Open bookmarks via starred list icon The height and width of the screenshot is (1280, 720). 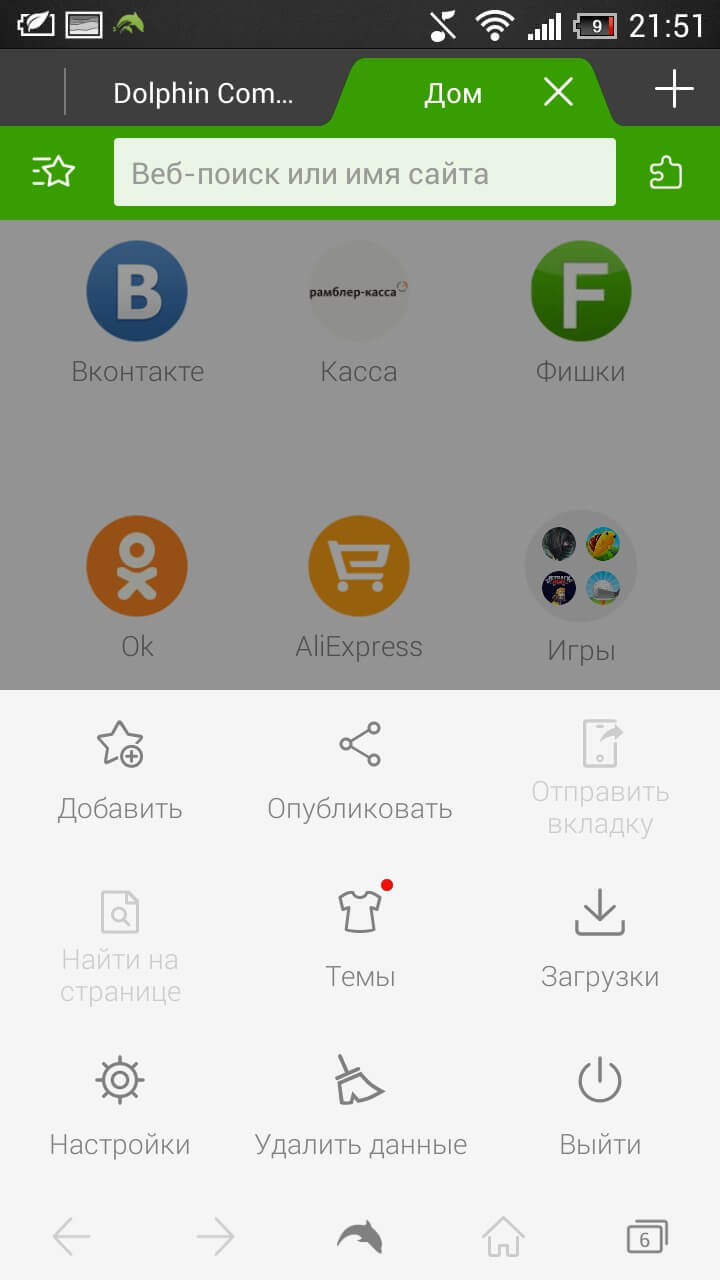pos(54,172)
